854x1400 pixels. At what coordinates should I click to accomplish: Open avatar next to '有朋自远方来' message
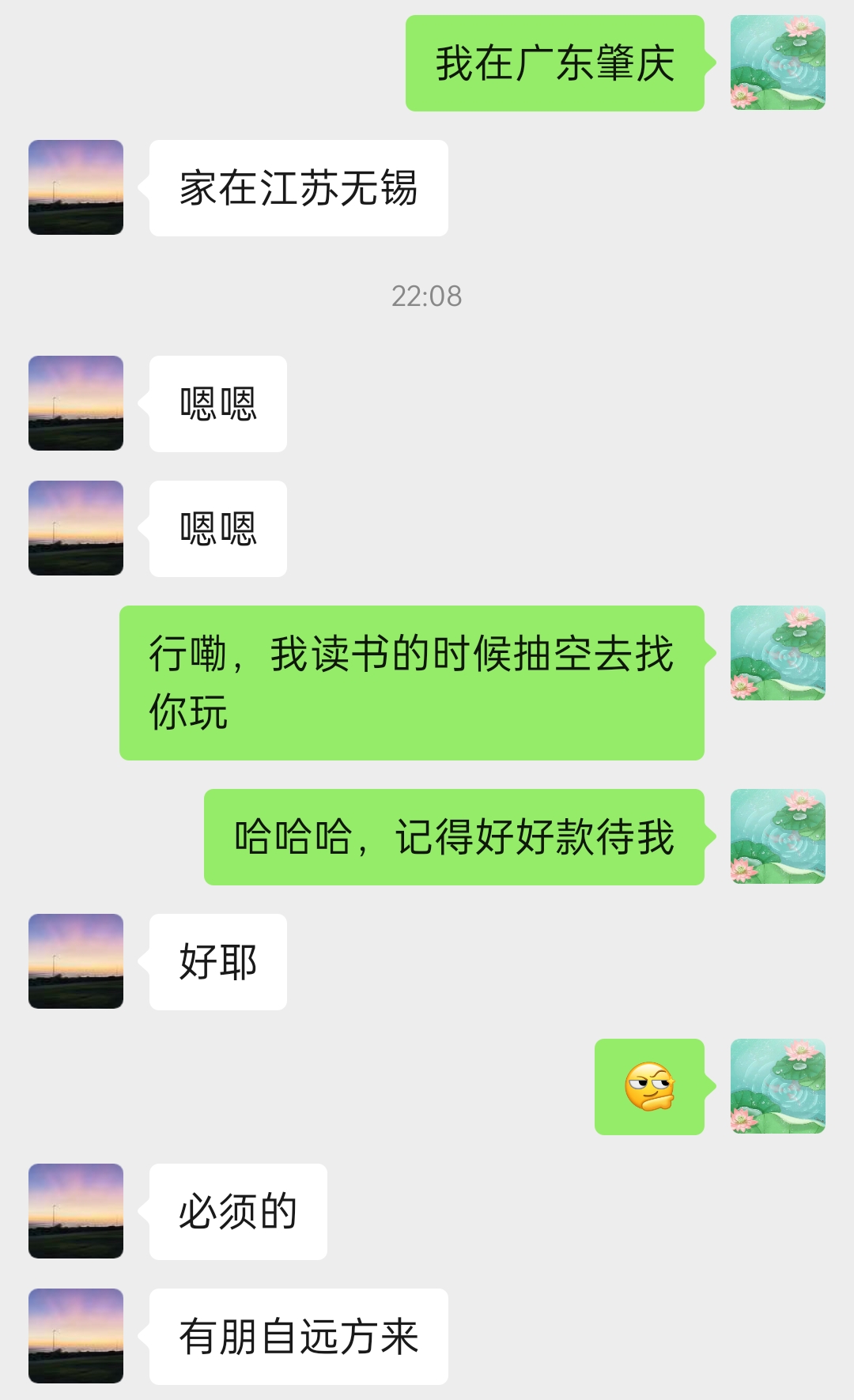76,1336
